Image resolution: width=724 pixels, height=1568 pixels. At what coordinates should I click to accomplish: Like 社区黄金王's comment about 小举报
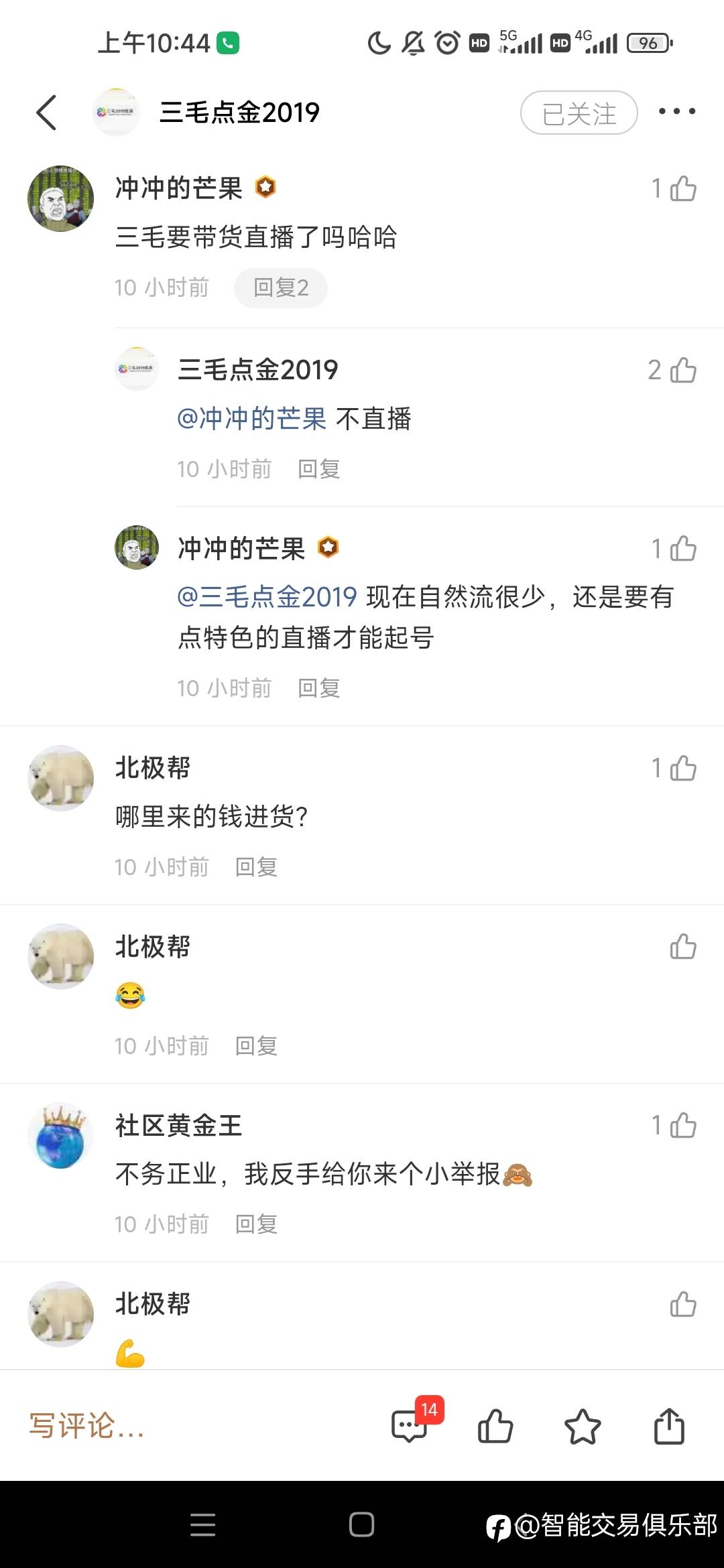pyautogui.click(x=682, y=1125)
